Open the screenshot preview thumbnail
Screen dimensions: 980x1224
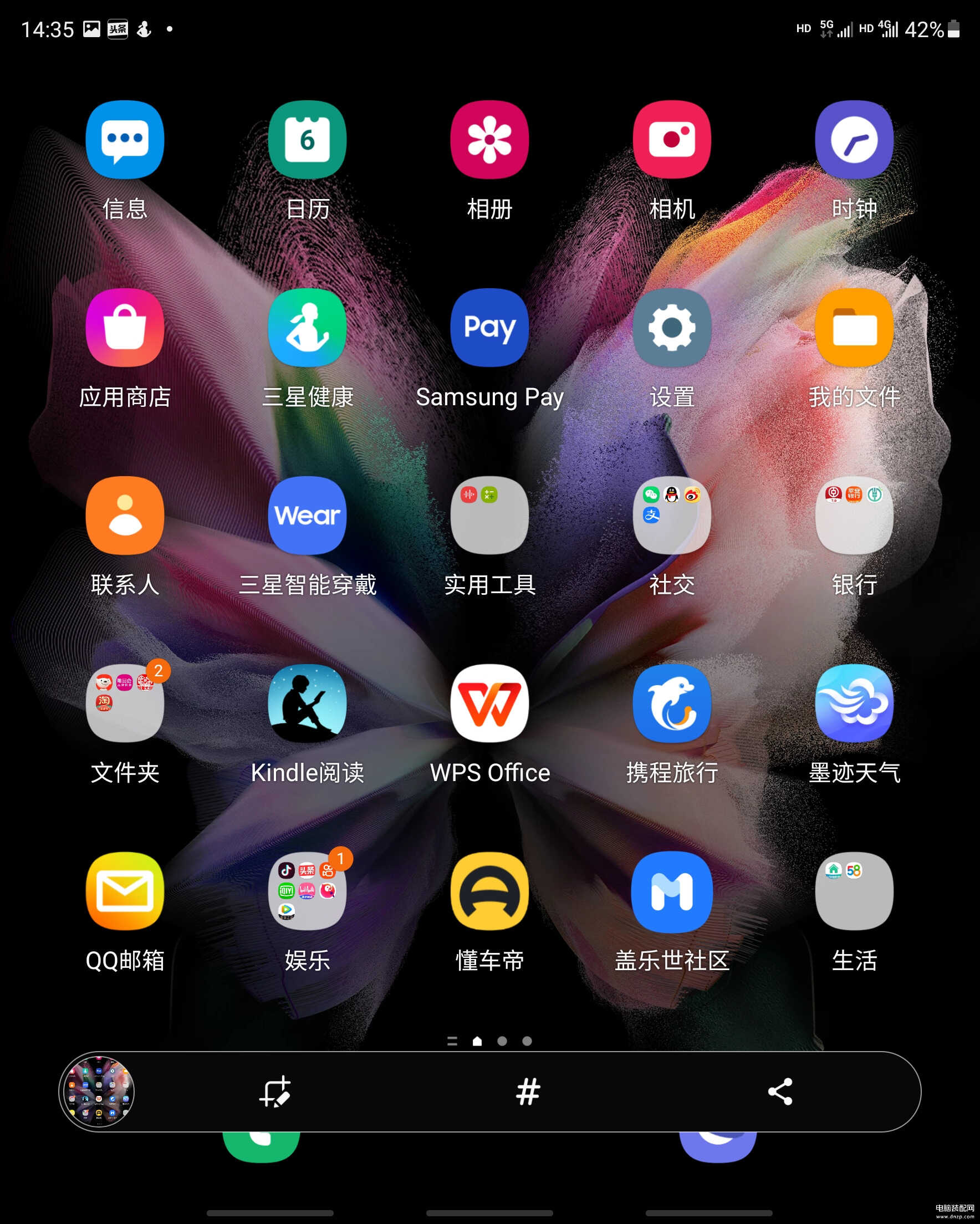(x=97, y=1091)
